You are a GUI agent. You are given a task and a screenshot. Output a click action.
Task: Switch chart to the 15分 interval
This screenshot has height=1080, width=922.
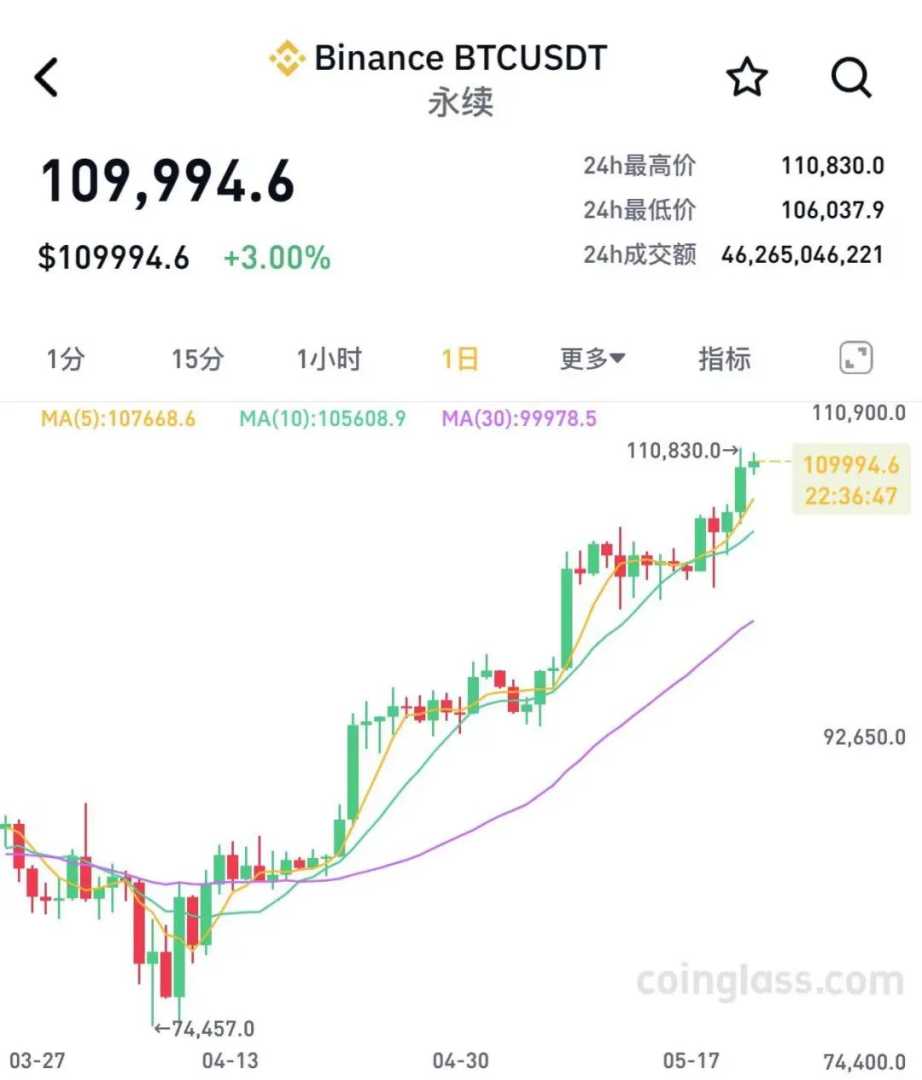pos(197,359)
